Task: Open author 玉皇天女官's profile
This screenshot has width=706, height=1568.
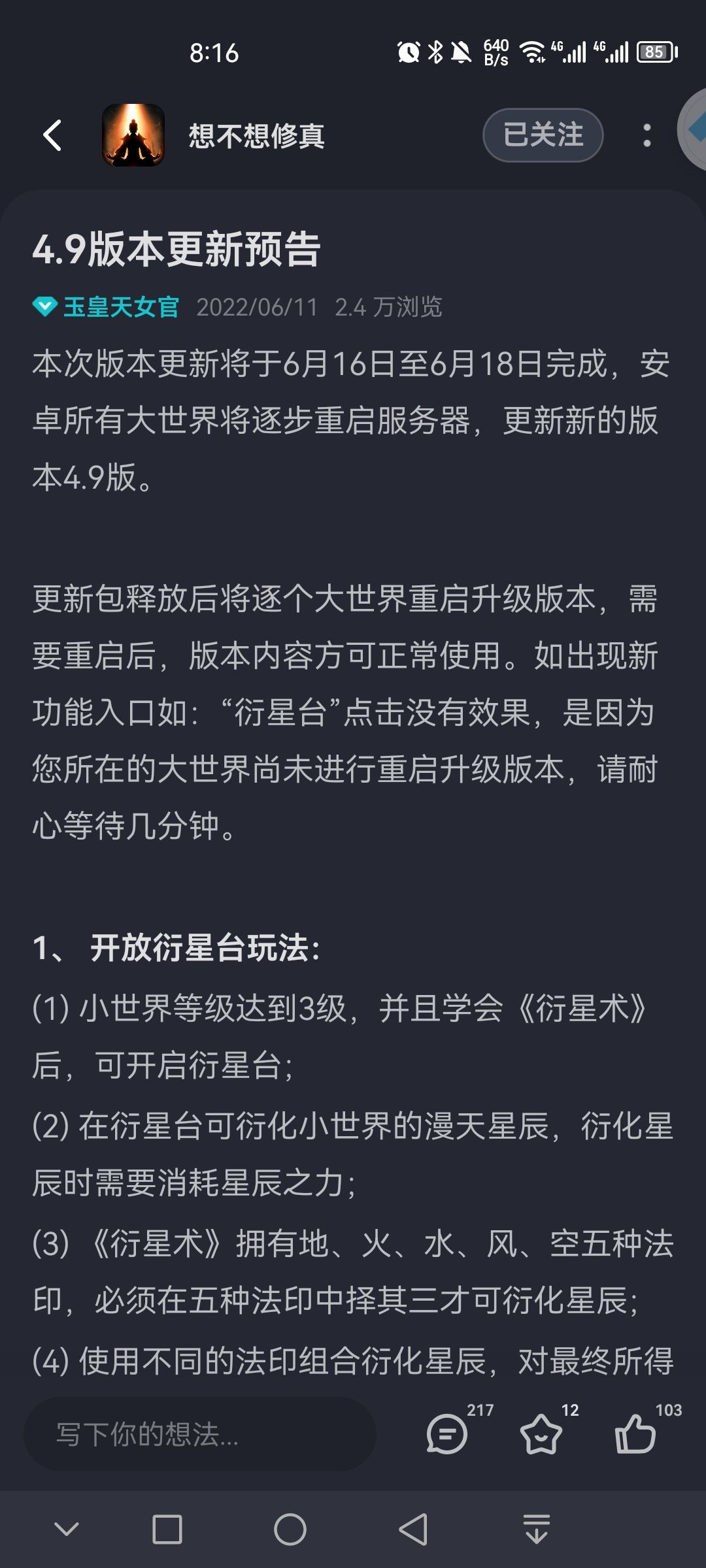Action: 121,307
